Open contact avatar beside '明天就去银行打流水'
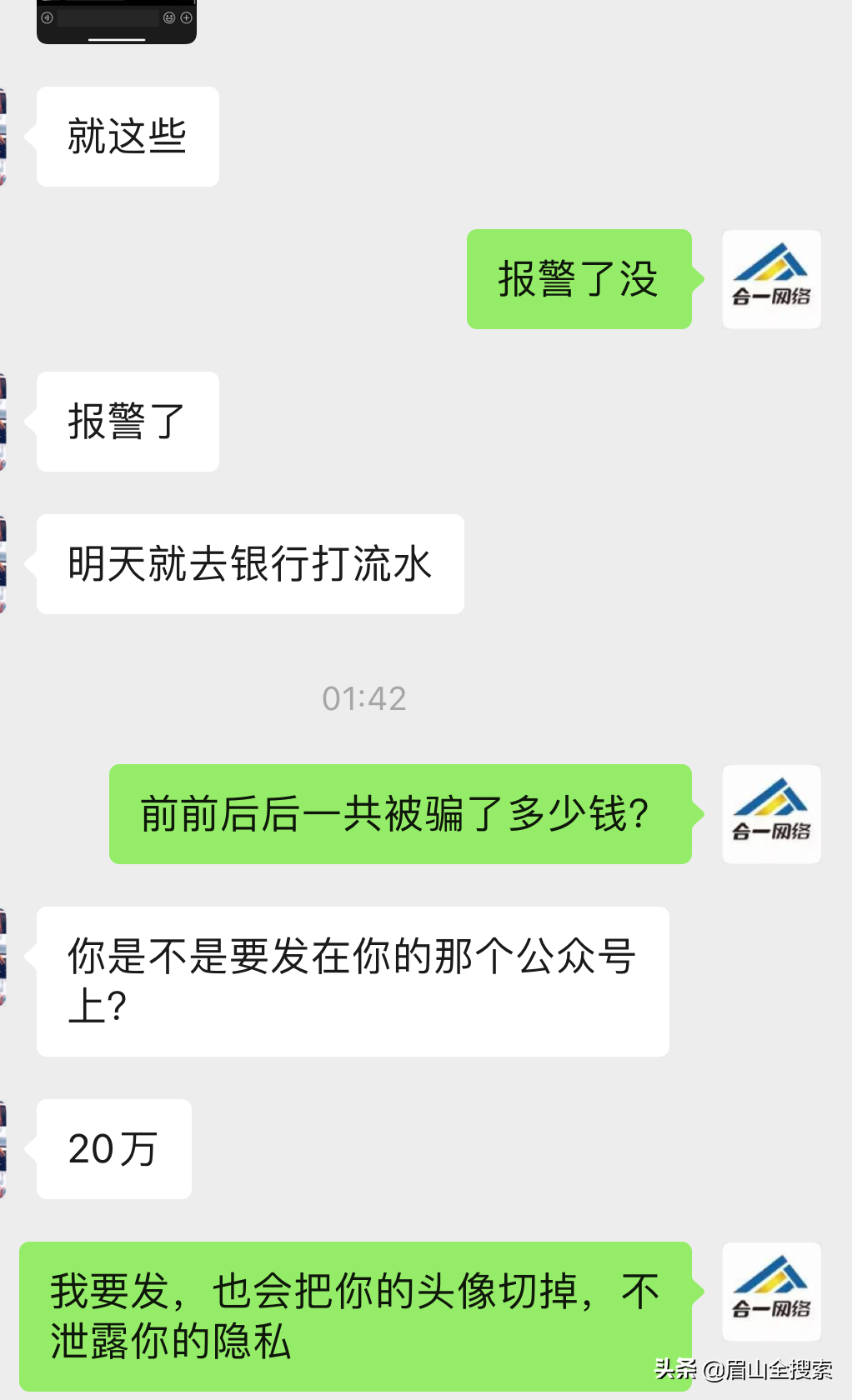852x1400 pixels. tap(3, 564)
